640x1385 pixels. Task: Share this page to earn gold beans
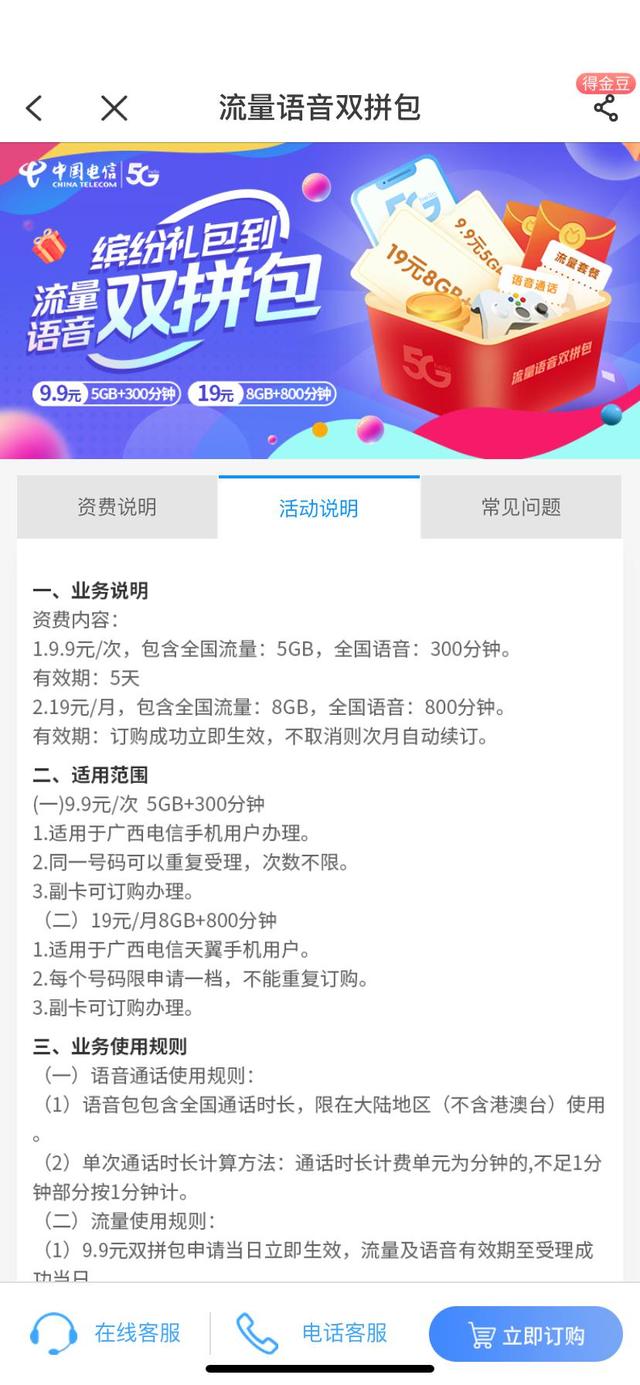[605, 107]
